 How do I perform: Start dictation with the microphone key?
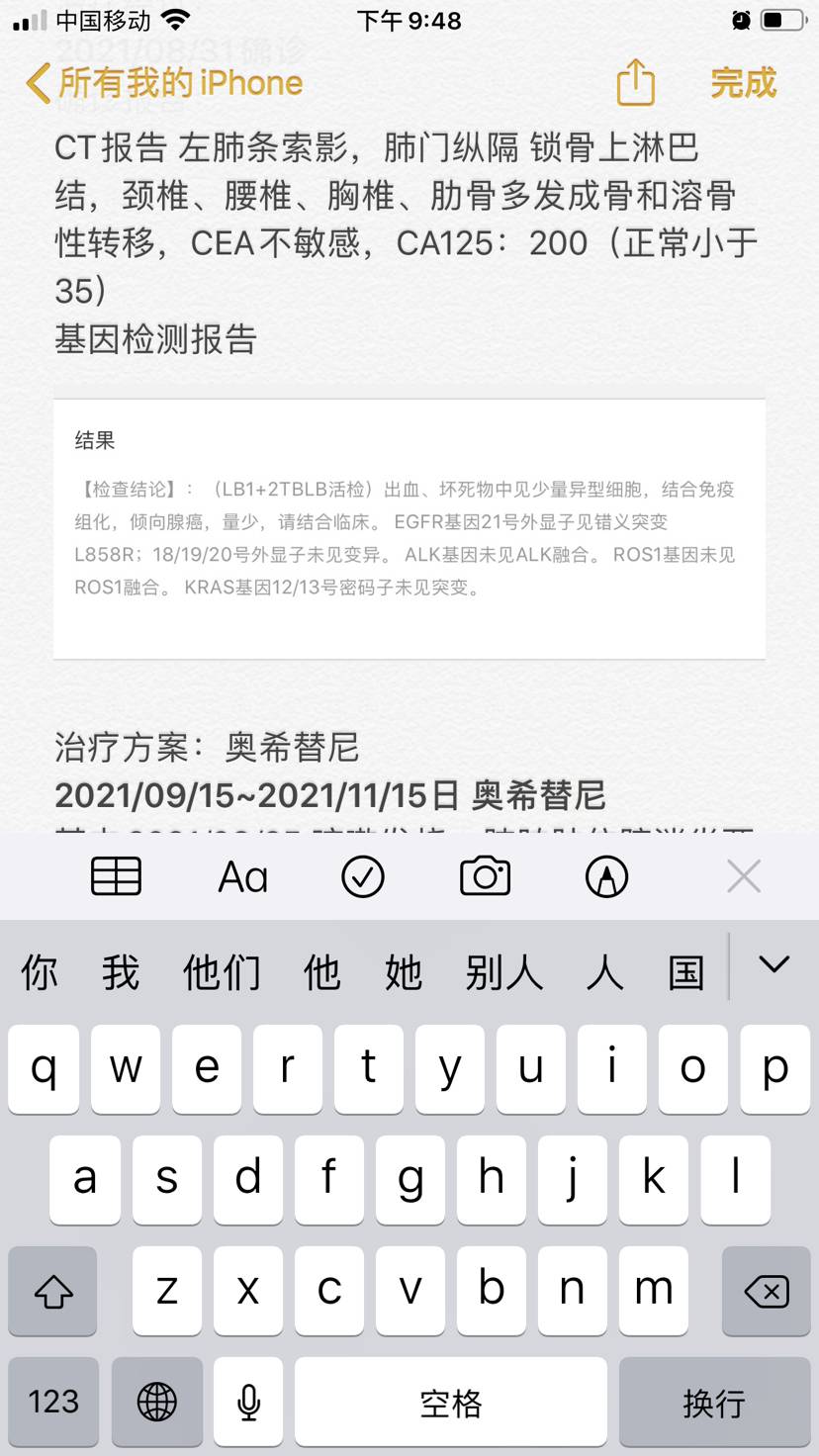pos(248,1401)
